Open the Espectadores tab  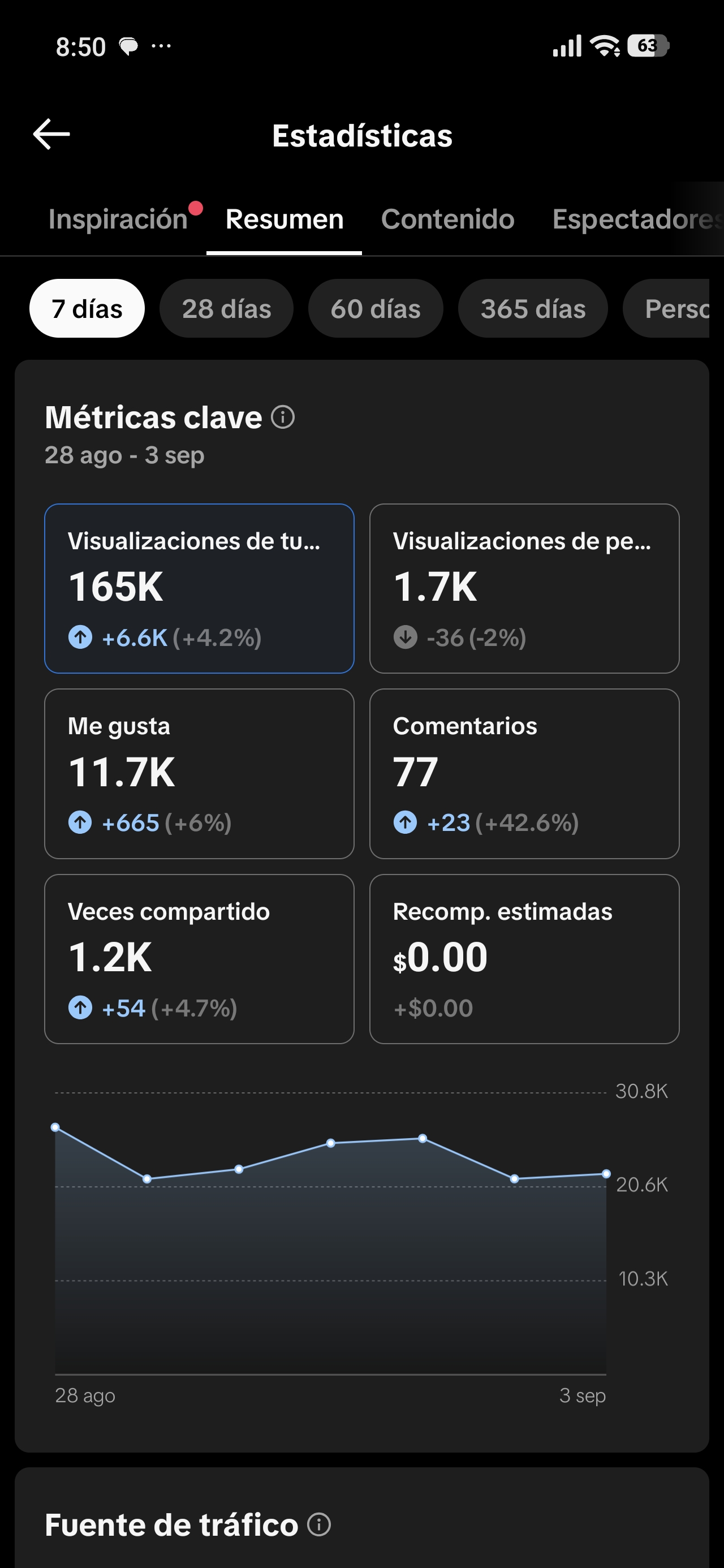tap(637, 219)
